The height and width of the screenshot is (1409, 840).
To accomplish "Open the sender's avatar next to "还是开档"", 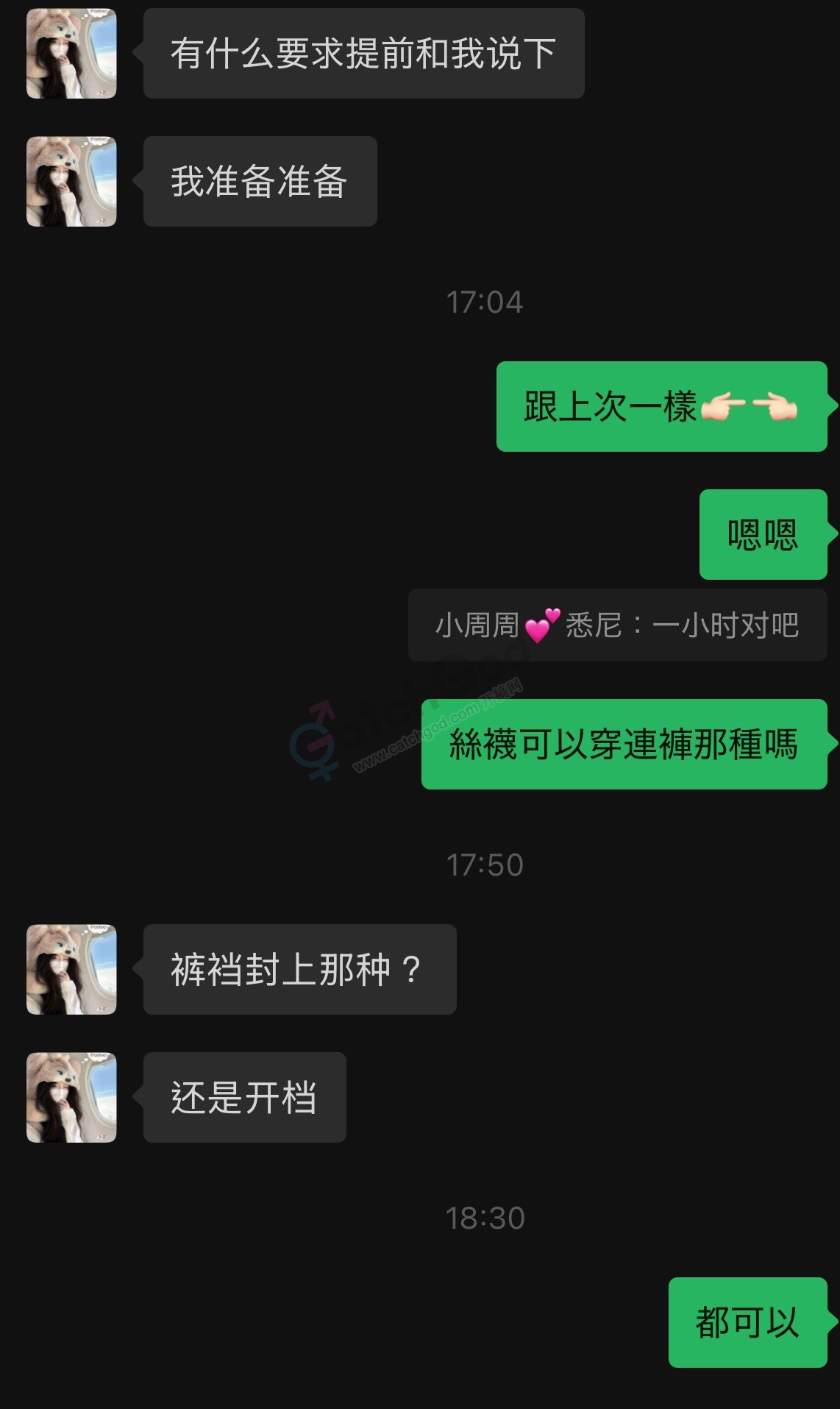I will tap(71, 1097).
